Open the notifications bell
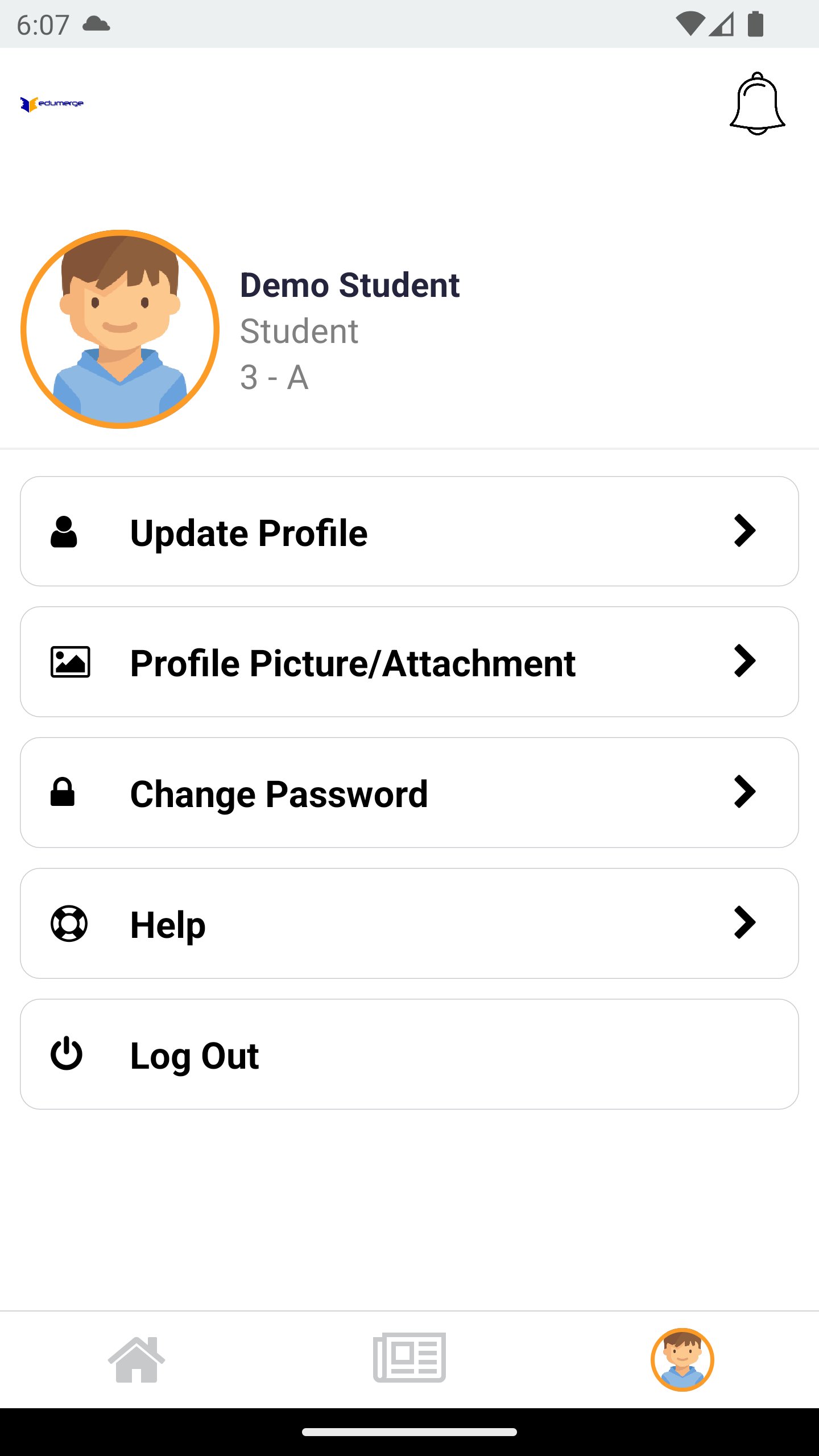This screenshot has width=819, height=1456. click(x=757, y=104)
